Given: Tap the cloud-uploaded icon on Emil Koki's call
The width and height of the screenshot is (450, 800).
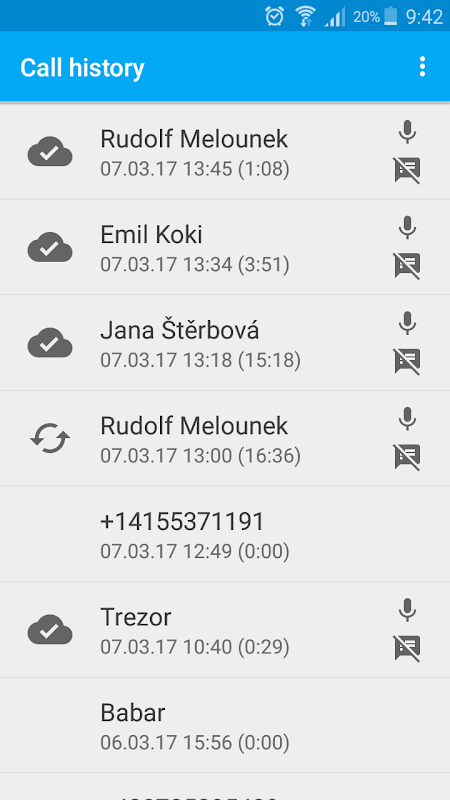Looking at the screenshot, I should [x=50, y=247].
